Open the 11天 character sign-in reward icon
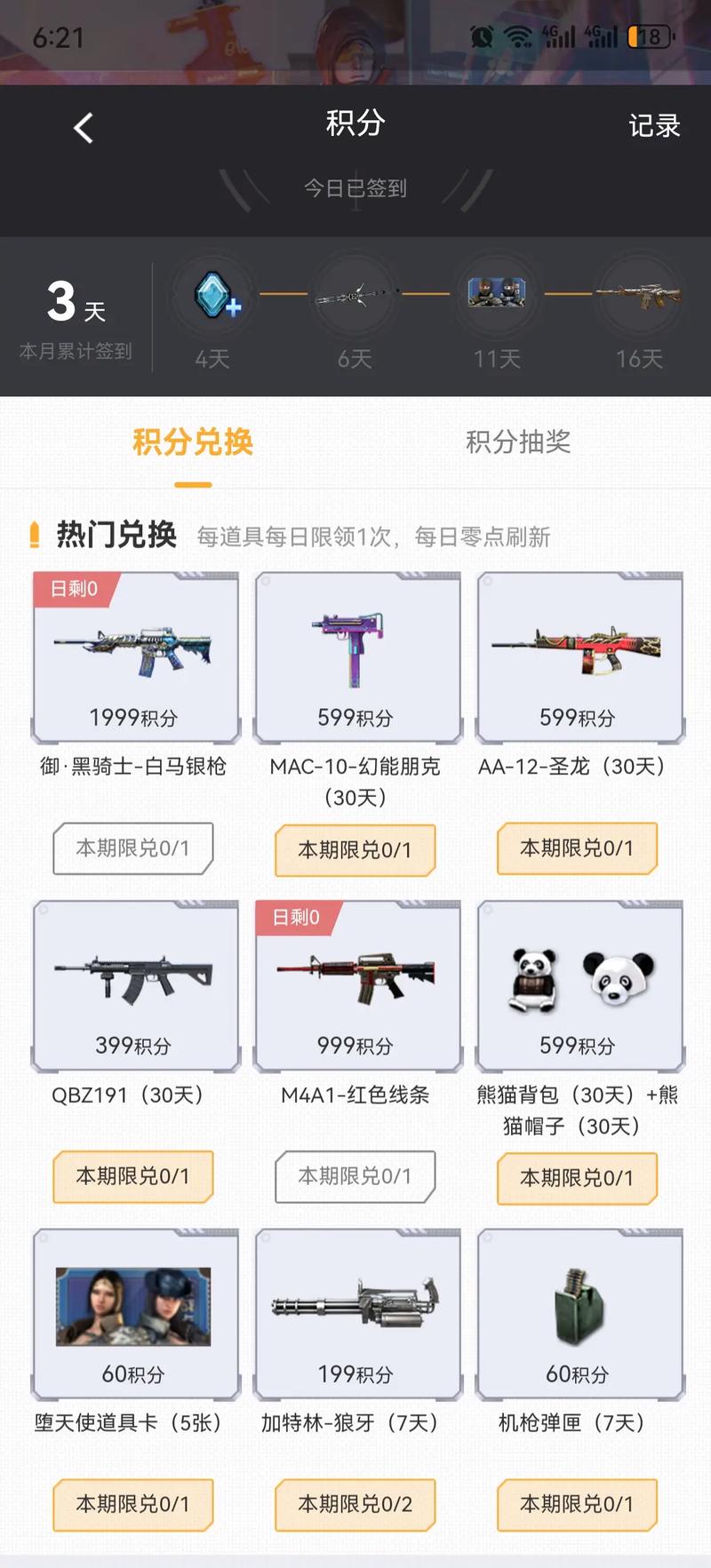The width and height of the screenshot is (711, 1568). pos(496,291)
